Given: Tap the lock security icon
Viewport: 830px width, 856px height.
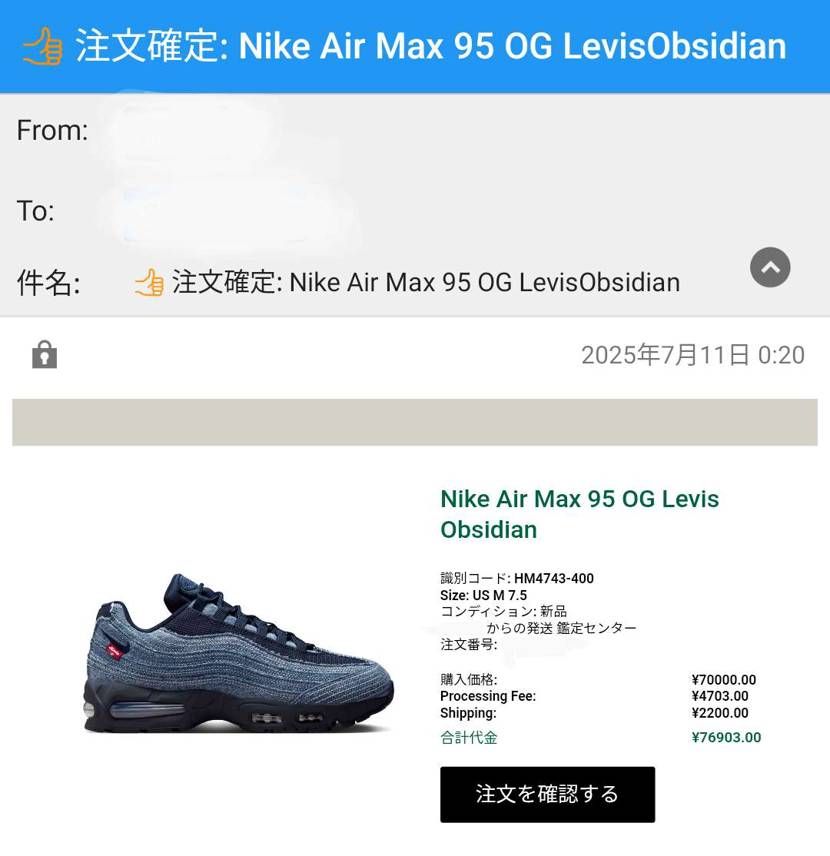Looking at the screenshot, I should tap(44, 354).
